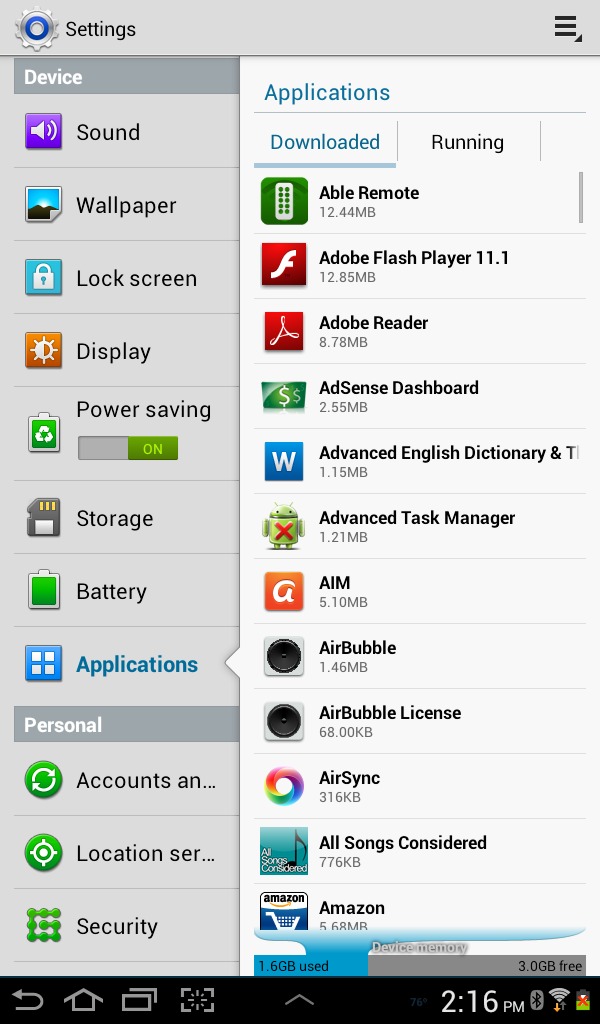Open Display settings
Viewport: 600px width, 1024px height.
127,351
